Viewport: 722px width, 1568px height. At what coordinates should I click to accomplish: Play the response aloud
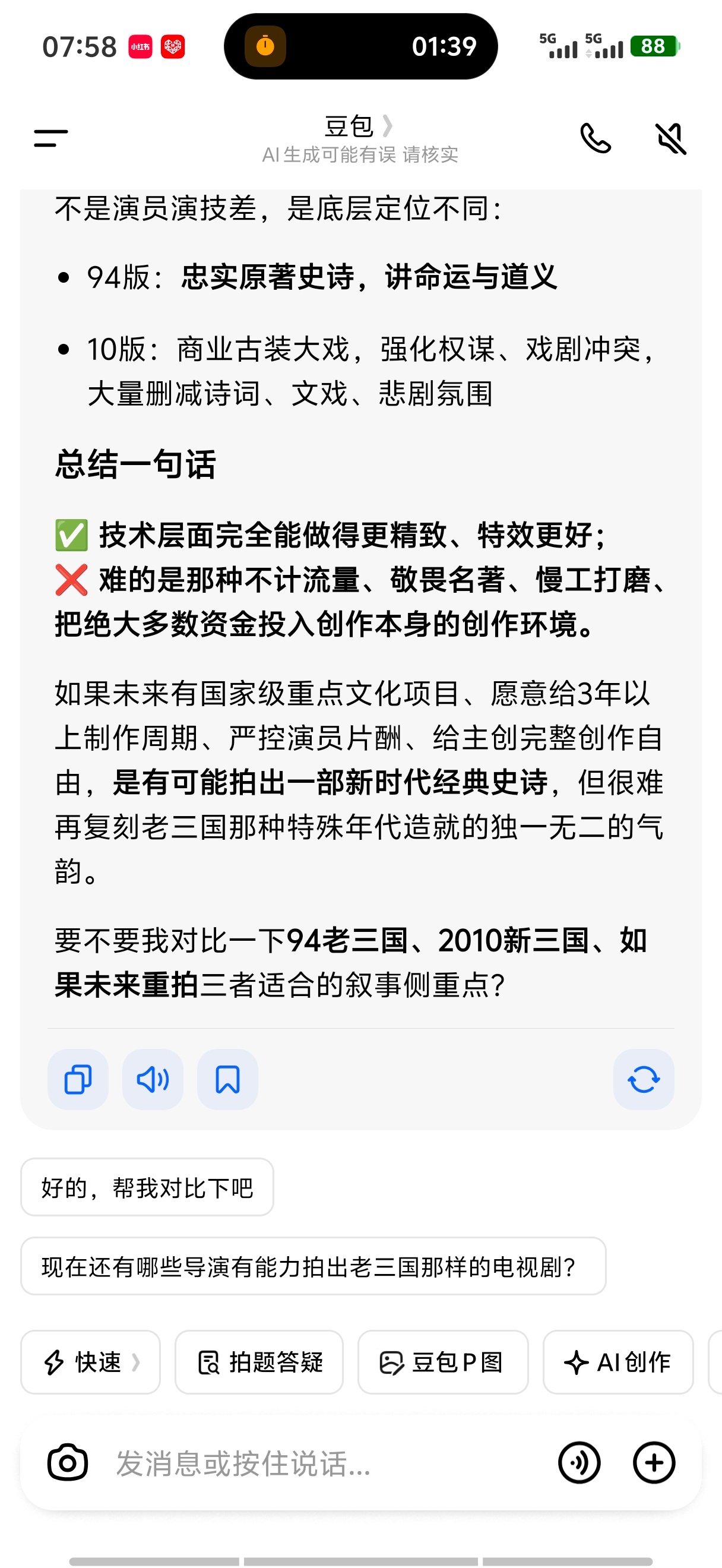pos(153,1079)
